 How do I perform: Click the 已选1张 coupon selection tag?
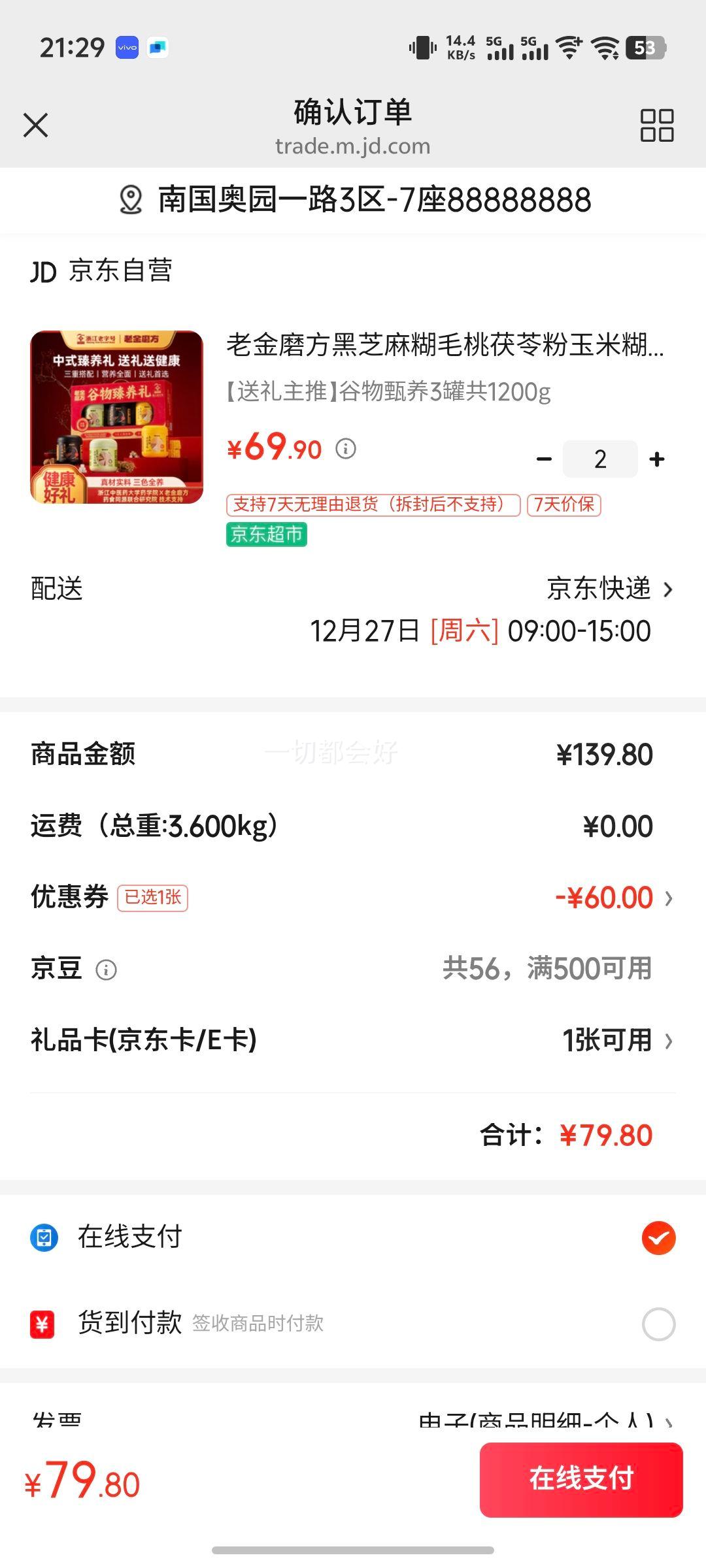(x=153, y=898)
